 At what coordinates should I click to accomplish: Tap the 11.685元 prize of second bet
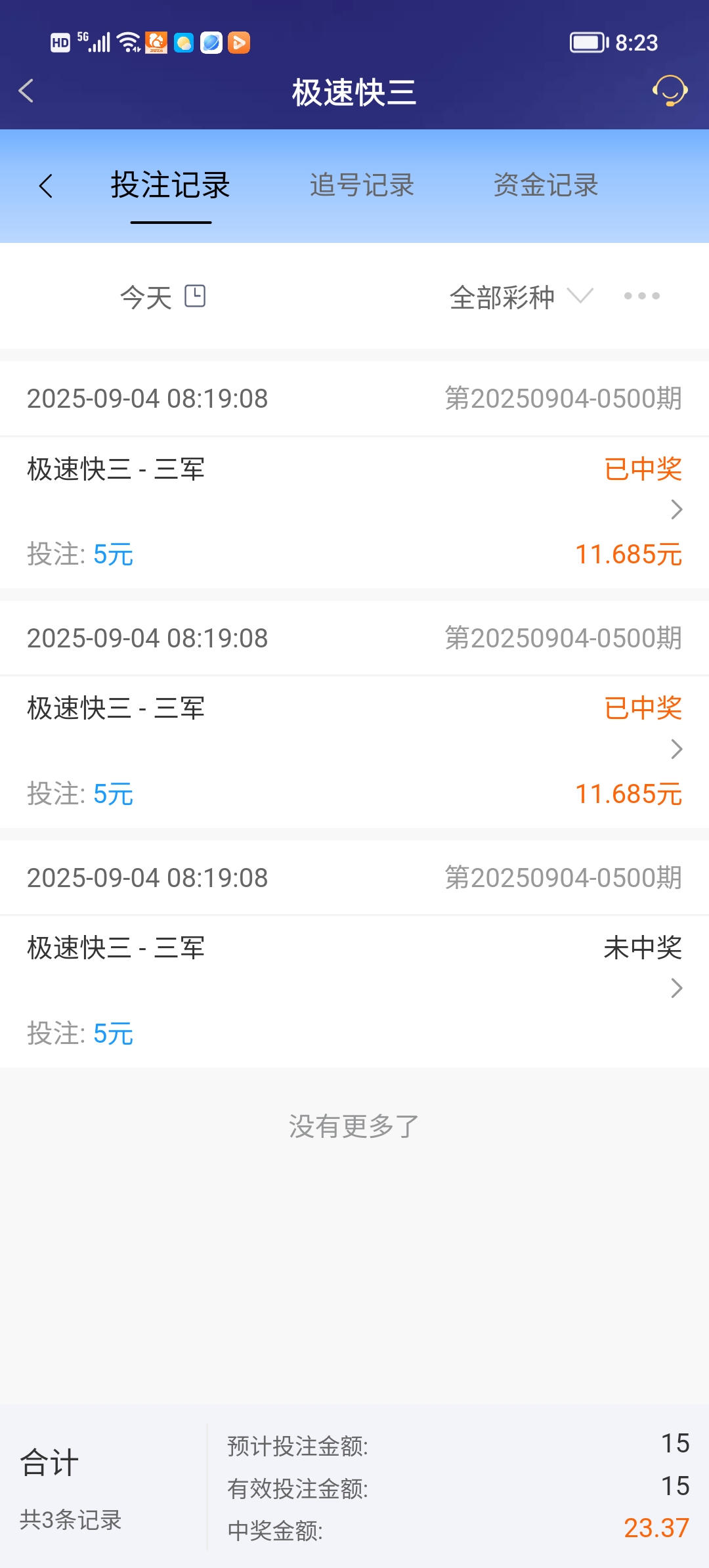point(628,794)
